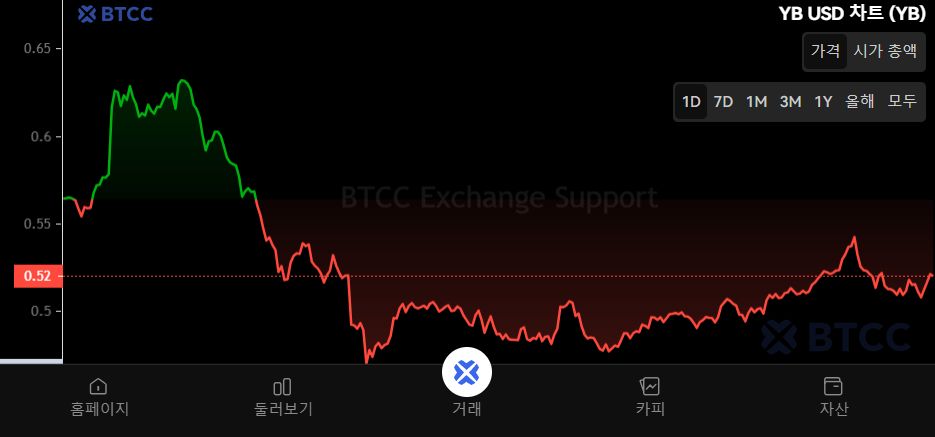Go to the 홈페이지 tab
935x437 pixels.
[99, 396]
